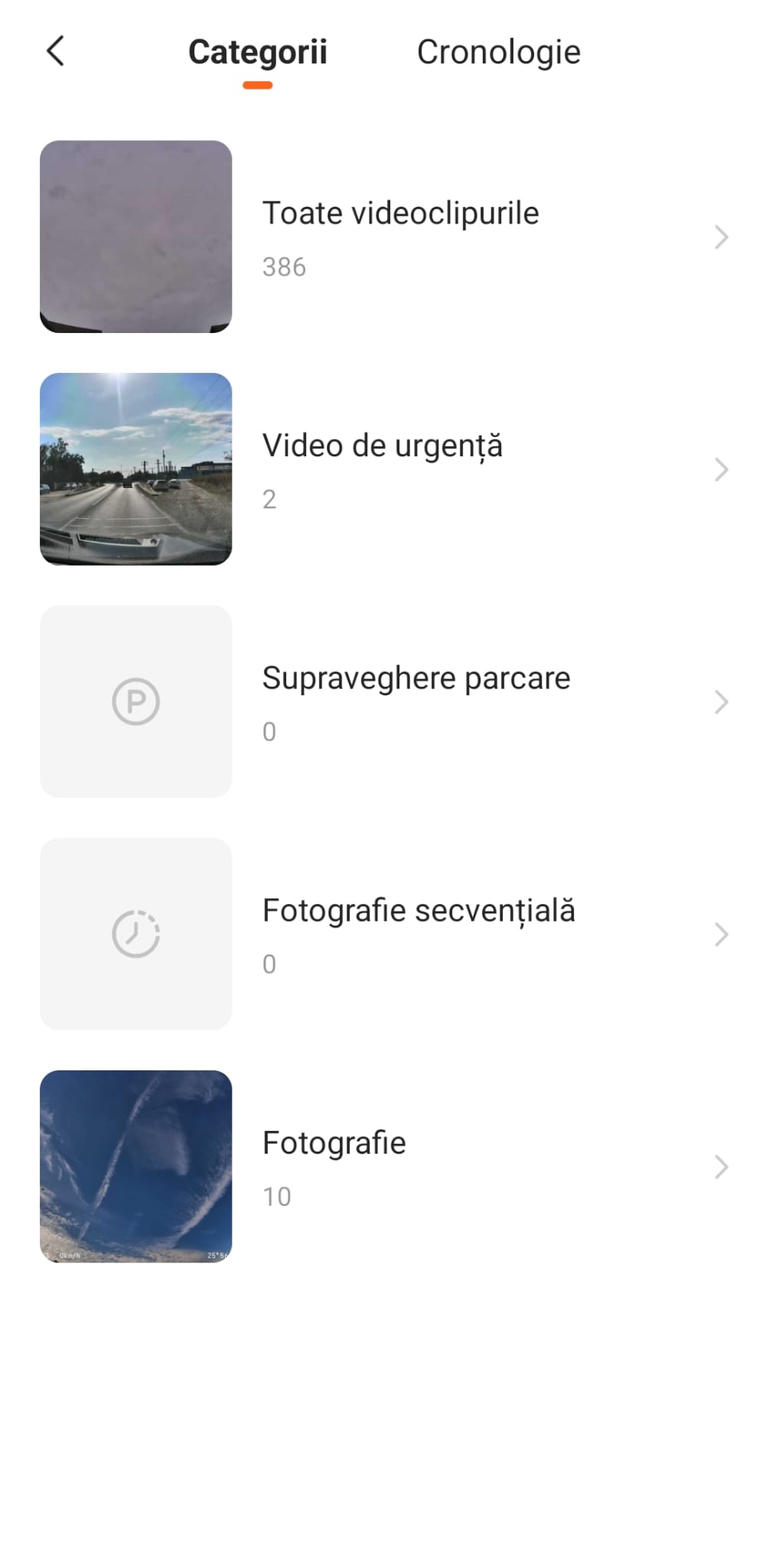Screen dimensions: 769x1568
Task: Go back using the top-left arrow
Action: pos(55,52)
